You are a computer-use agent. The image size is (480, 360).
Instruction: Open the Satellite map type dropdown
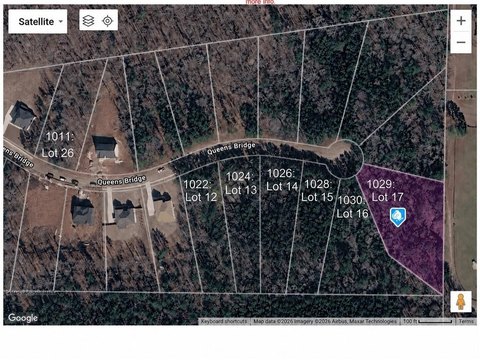[x=38, y=22]
